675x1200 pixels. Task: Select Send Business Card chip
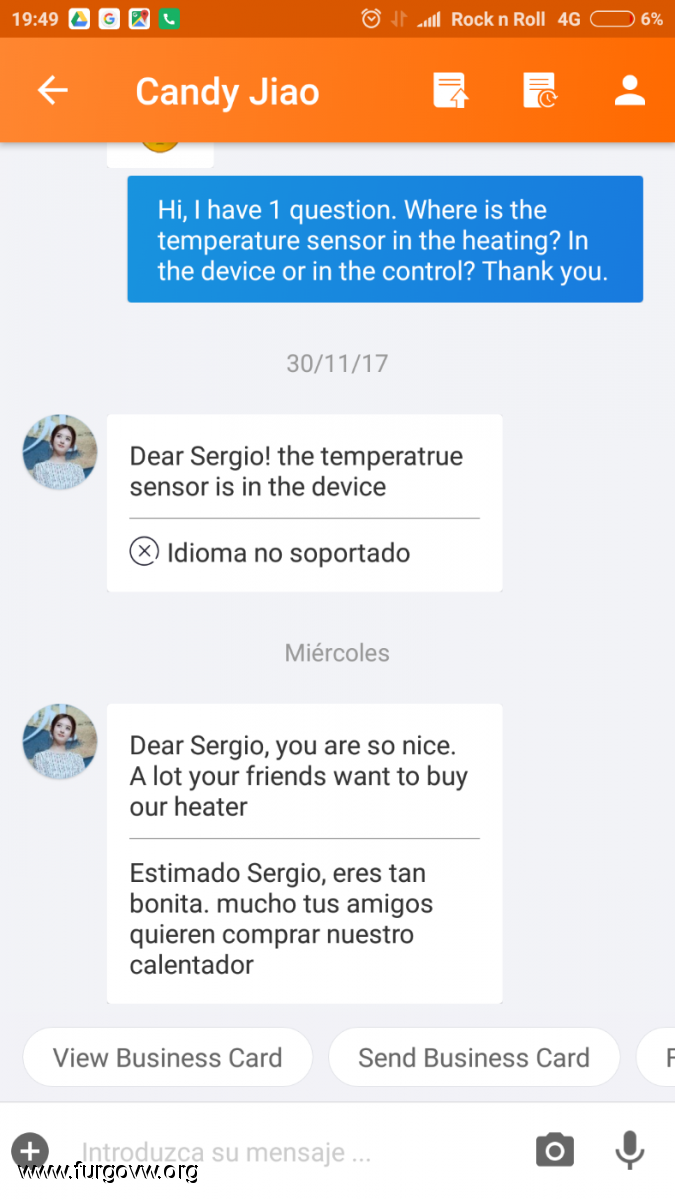click(x=474, y=1057)
